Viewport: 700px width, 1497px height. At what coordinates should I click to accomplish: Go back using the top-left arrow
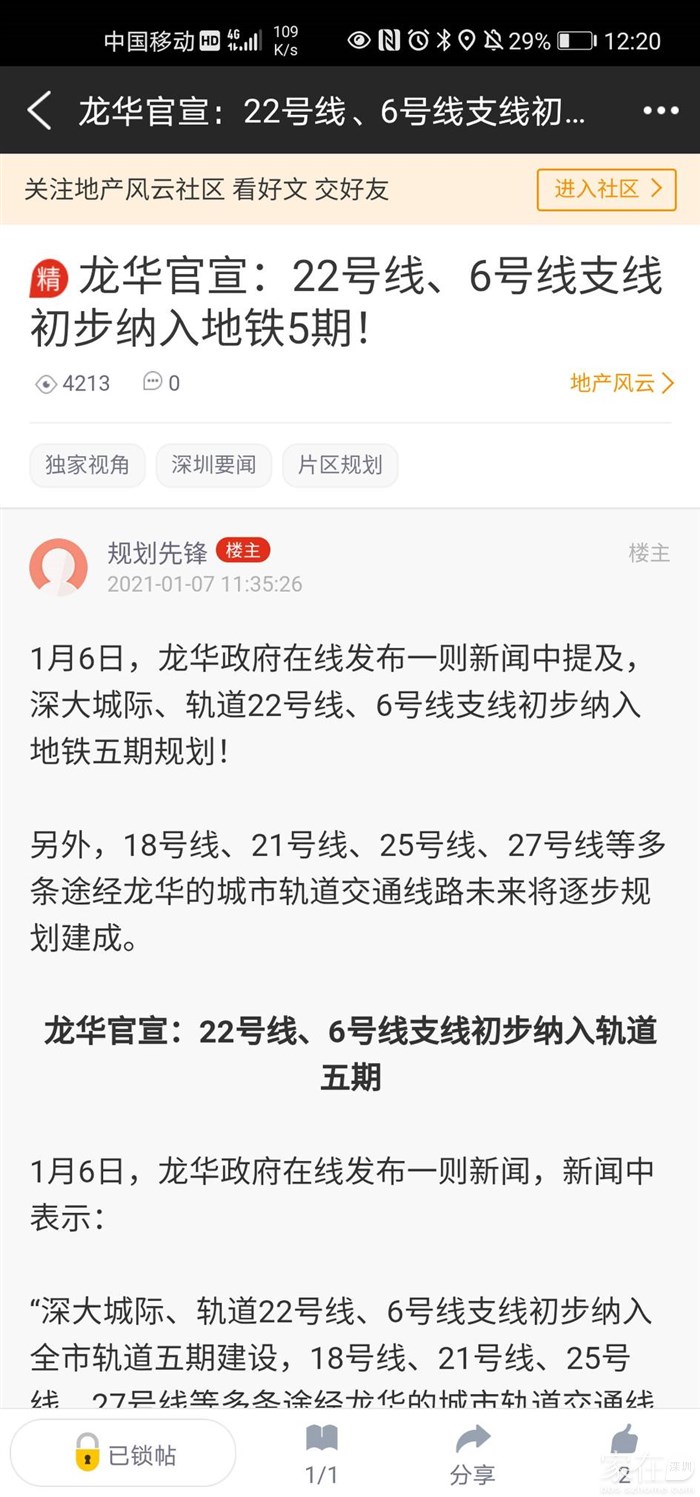coord(40,111)
